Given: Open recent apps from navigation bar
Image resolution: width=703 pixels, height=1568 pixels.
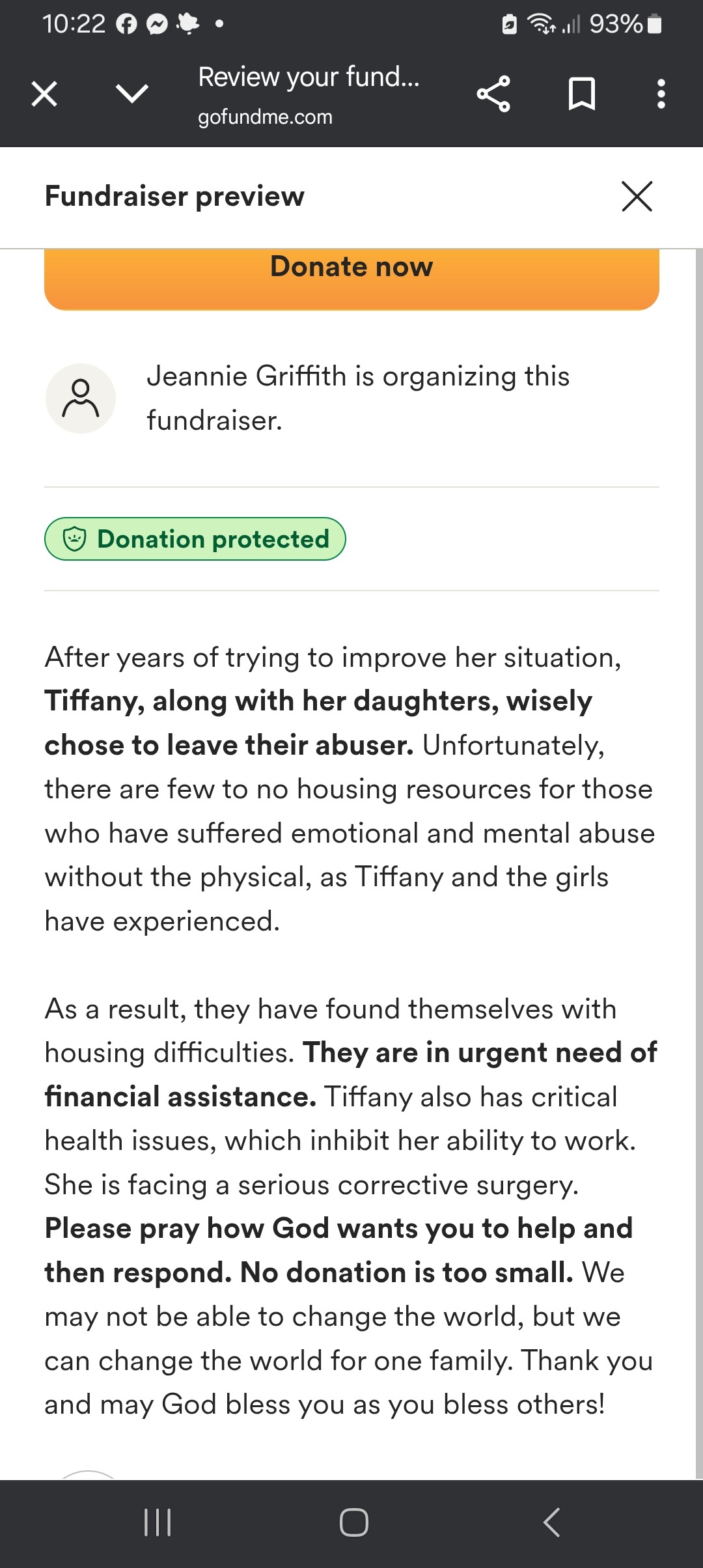Looking at the screenshot, I should click(x=158, y=1522).
